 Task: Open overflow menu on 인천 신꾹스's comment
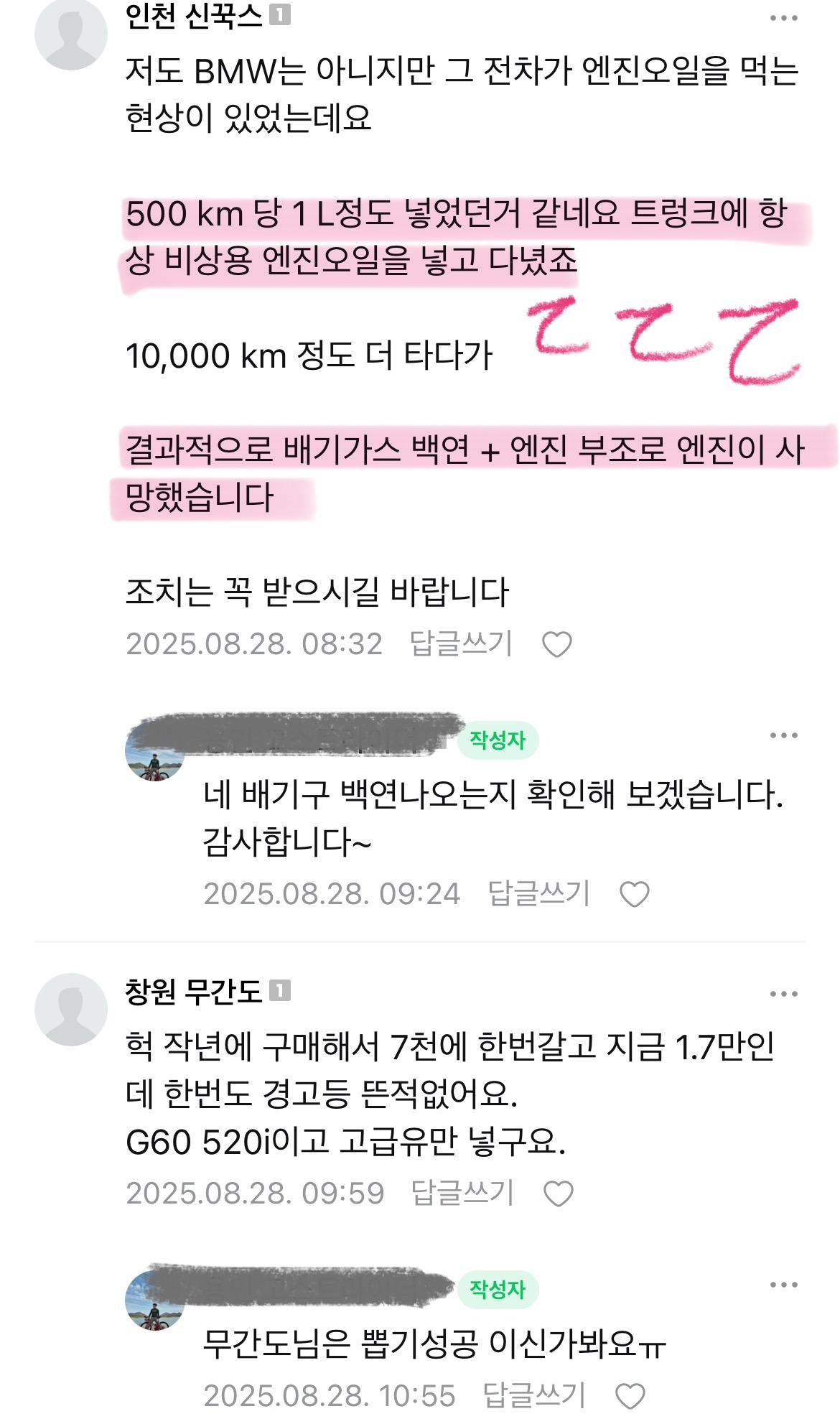(x=783, y=18)
